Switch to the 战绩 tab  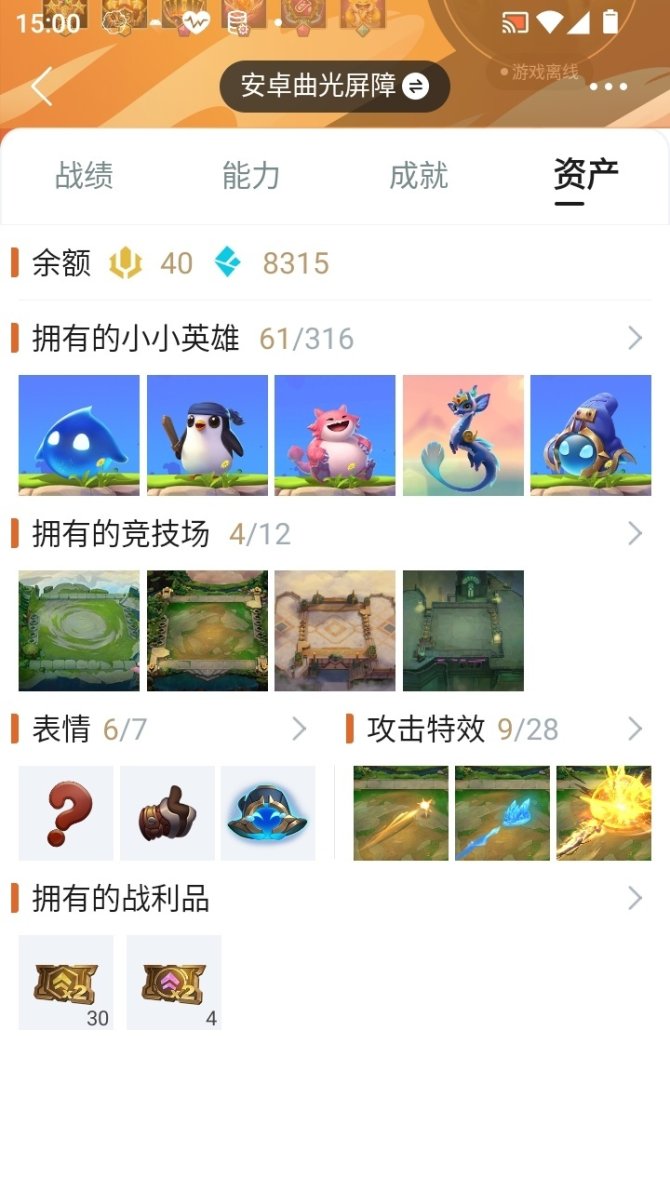84,176
